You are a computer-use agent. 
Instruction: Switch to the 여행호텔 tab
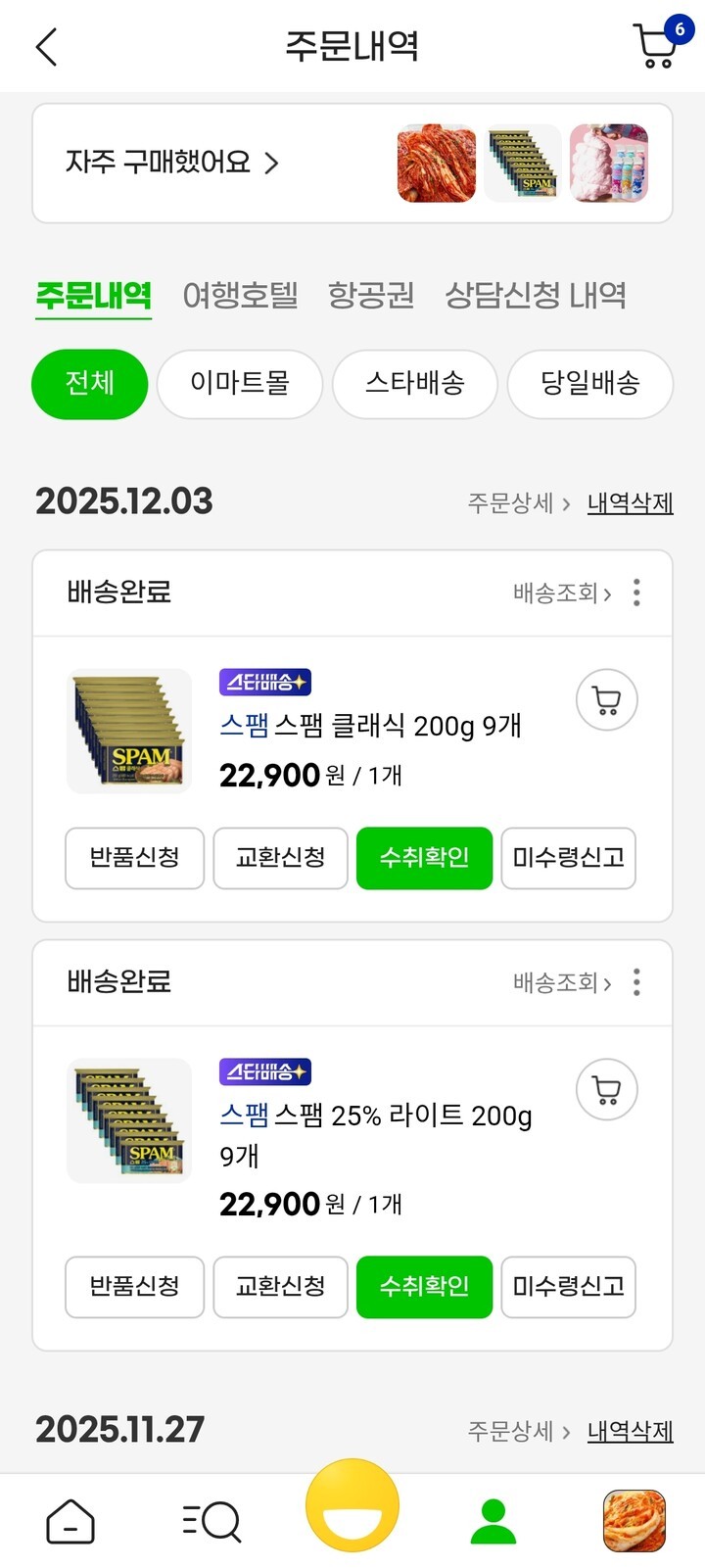(x=240, y=295)
